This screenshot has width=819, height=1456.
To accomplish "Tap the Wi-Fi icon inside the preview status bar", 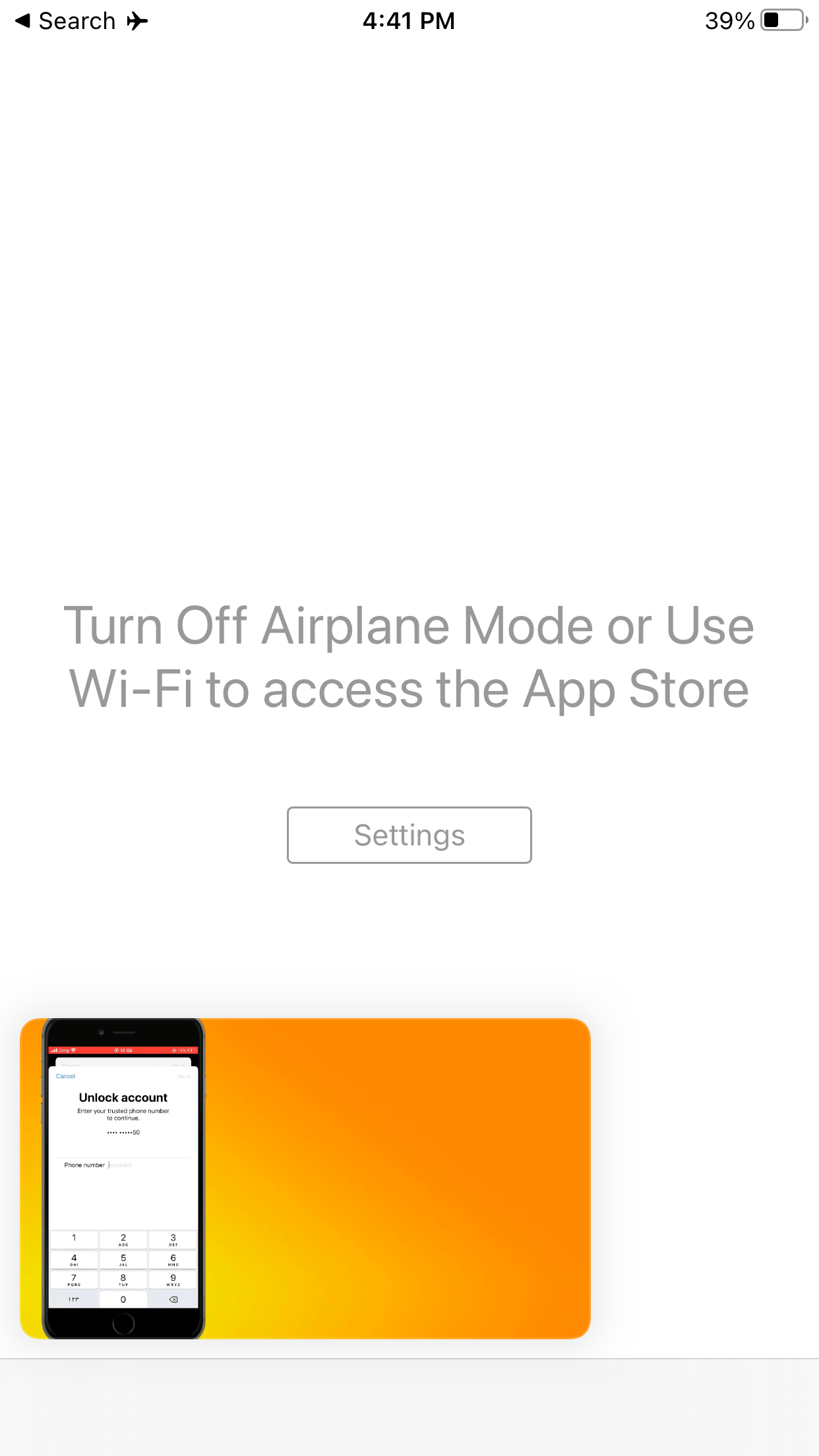I will pos(73,1050).
